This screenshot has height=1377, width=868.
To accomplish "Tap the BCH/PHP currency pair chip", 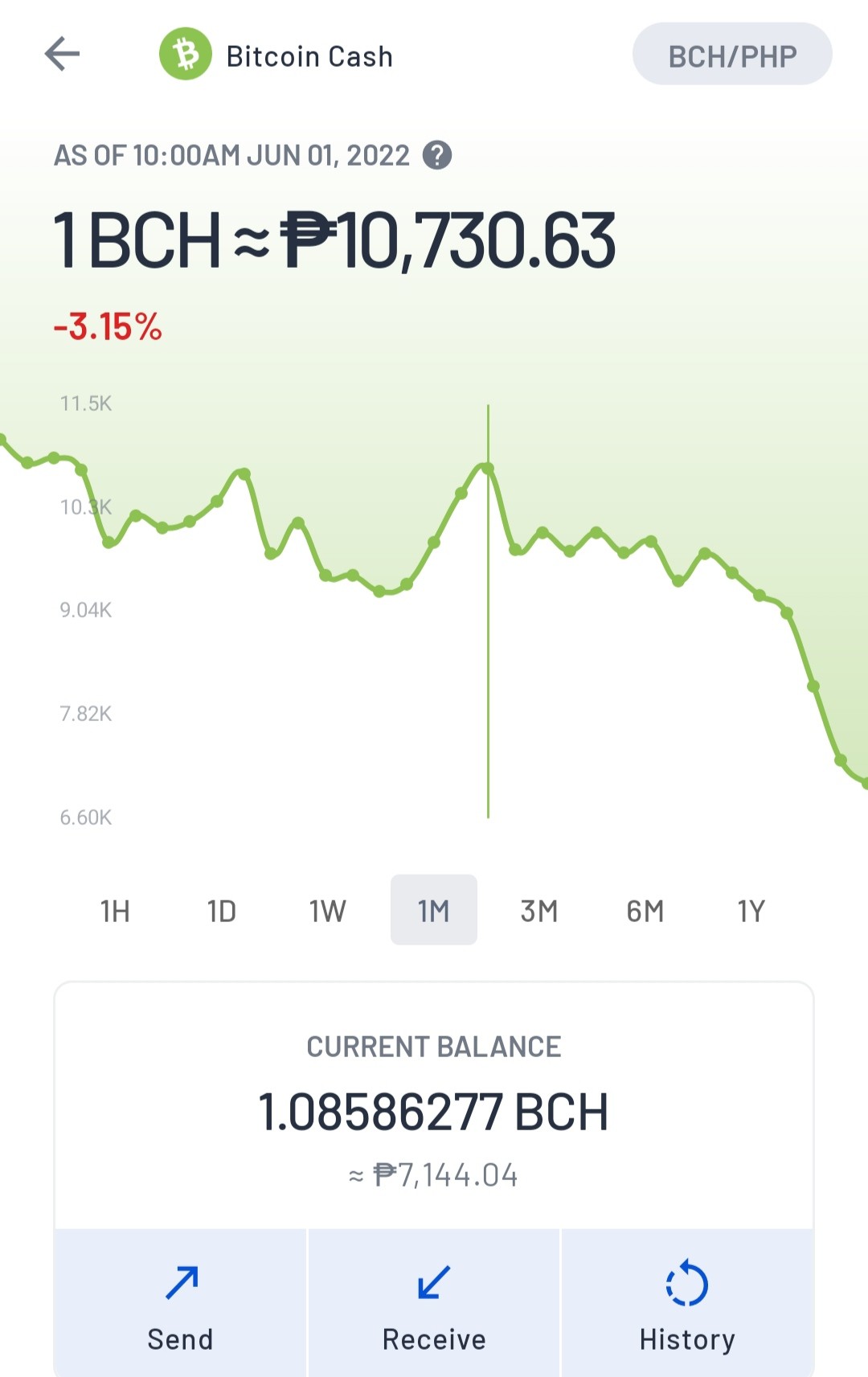I will click(732, 55).
